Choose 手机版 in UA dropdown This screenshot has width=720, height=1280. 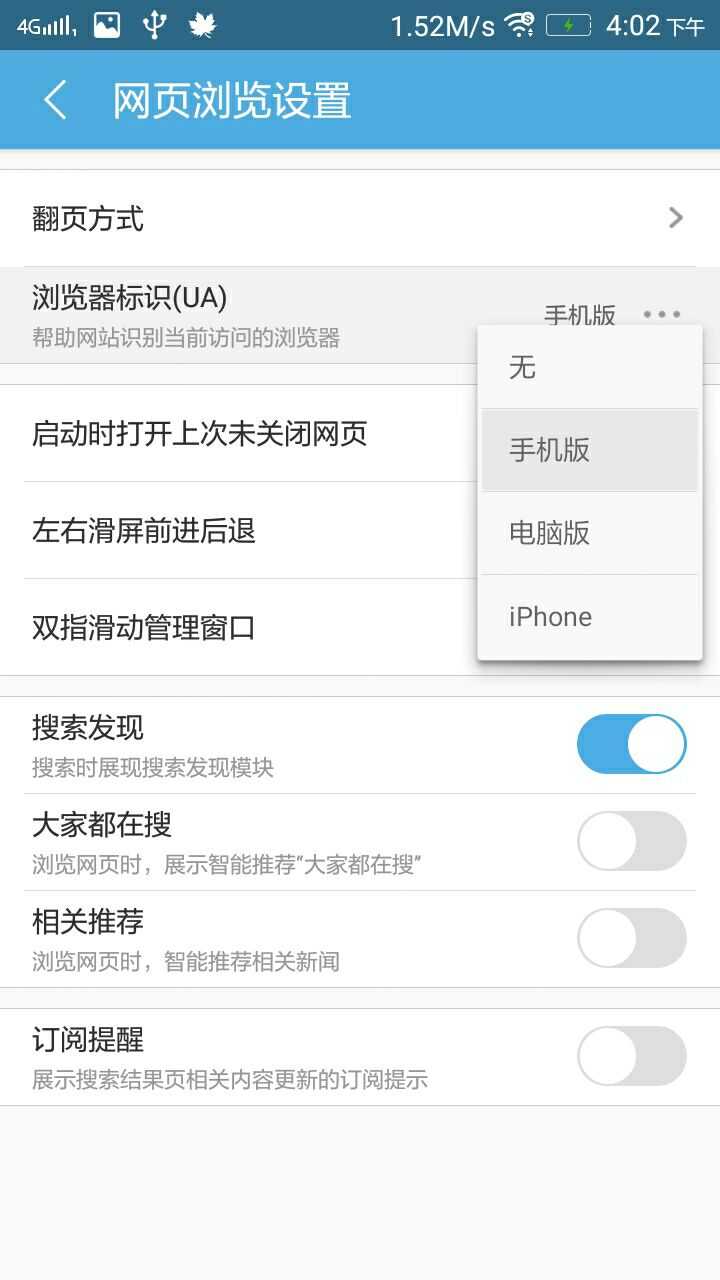pyautogui.click(x=590, y=450)
